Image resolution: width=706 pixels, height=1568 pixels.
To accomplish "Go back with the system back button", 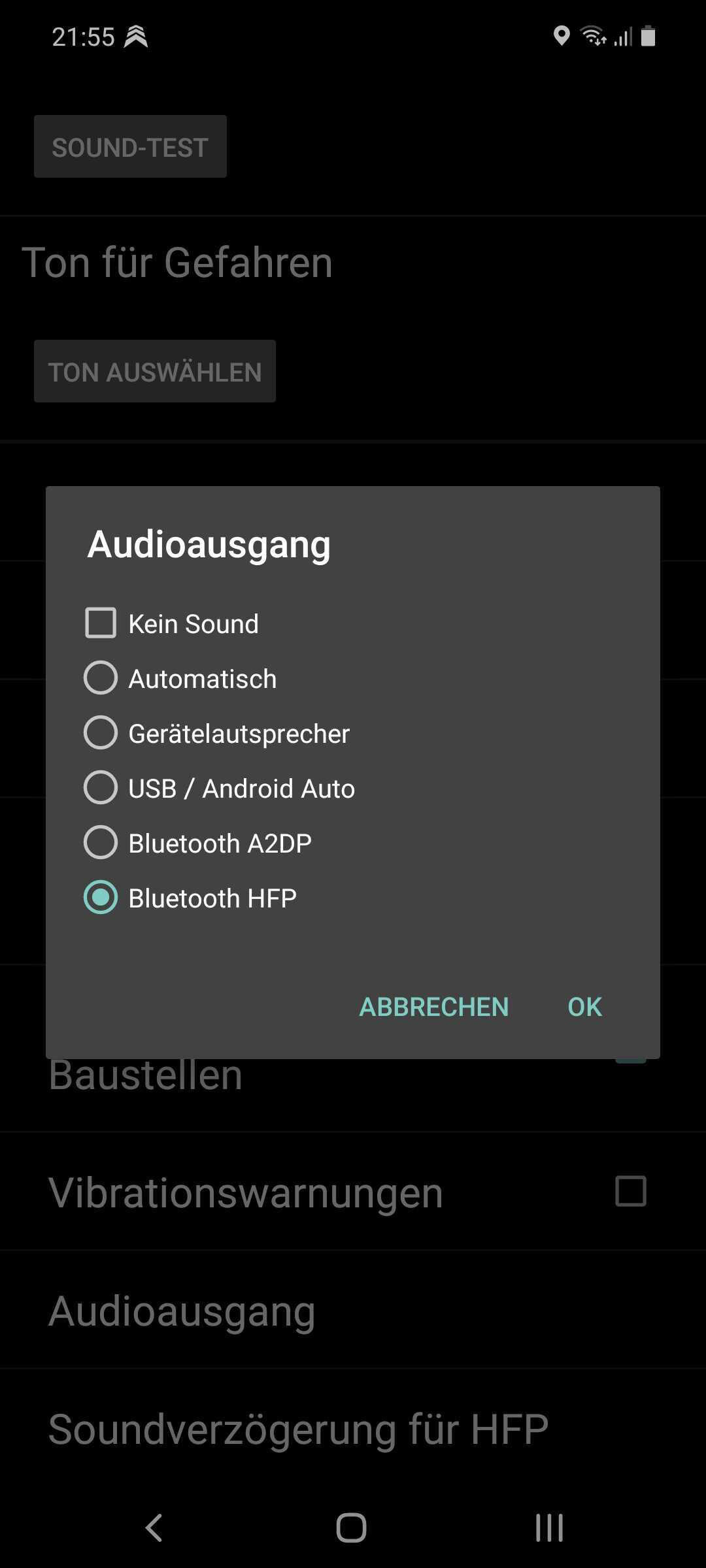I will click(154, 1527).
